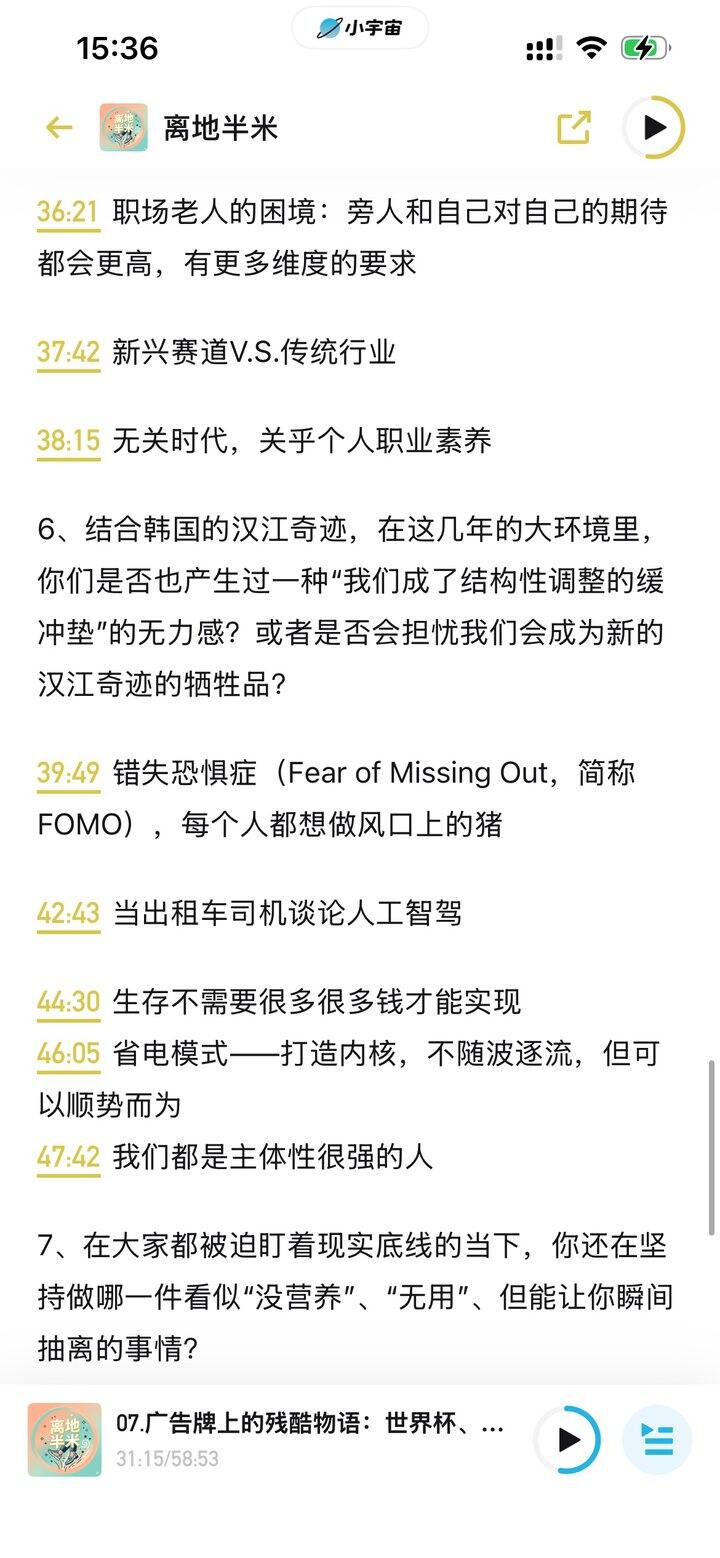
Task: Go back with the top-left arrow
Action: click(59, 128)
